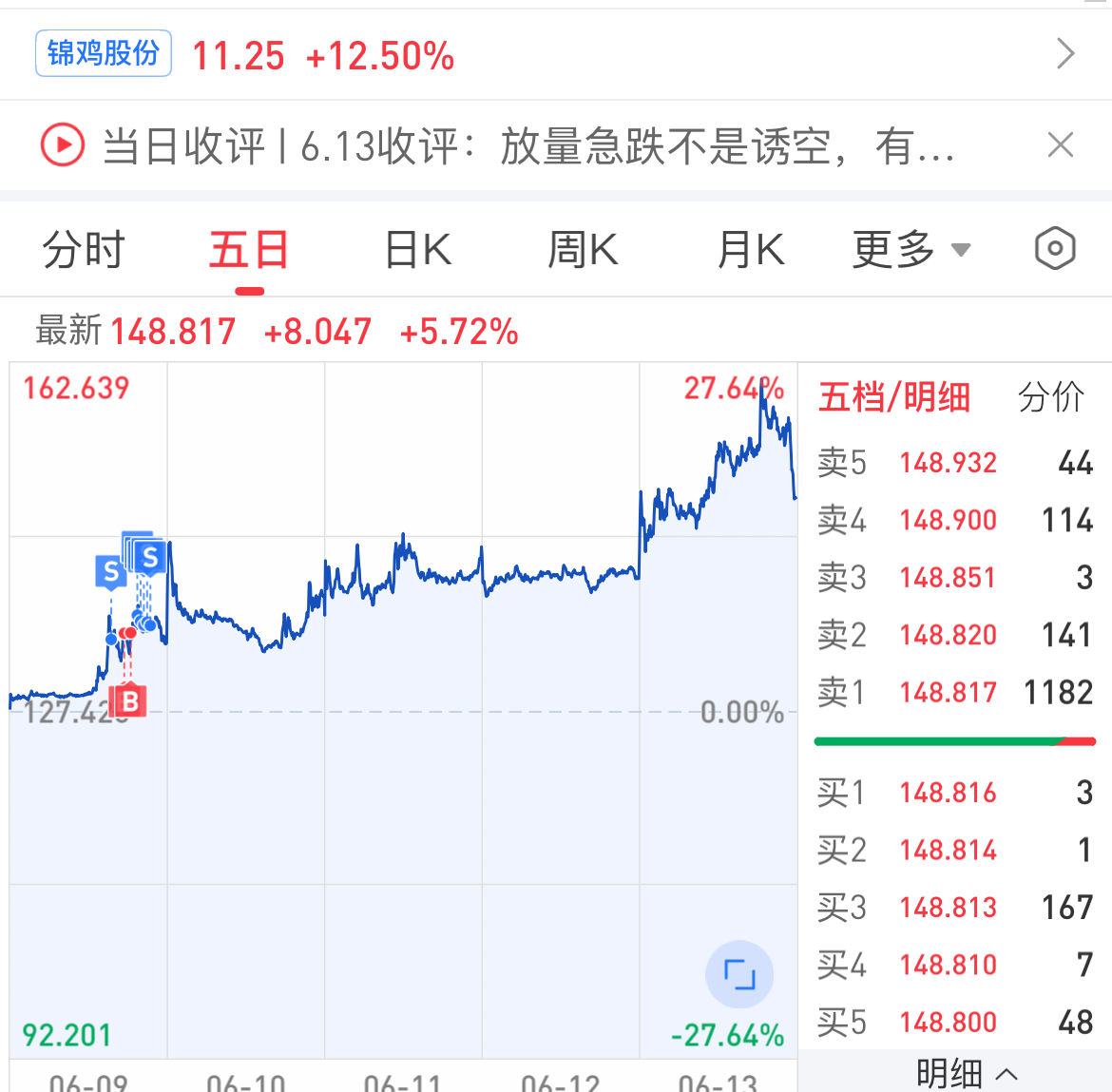Dismiss the 当日收评 banner
The height and width of the screenshot is (1092, 1112).
click(1060, 145)
